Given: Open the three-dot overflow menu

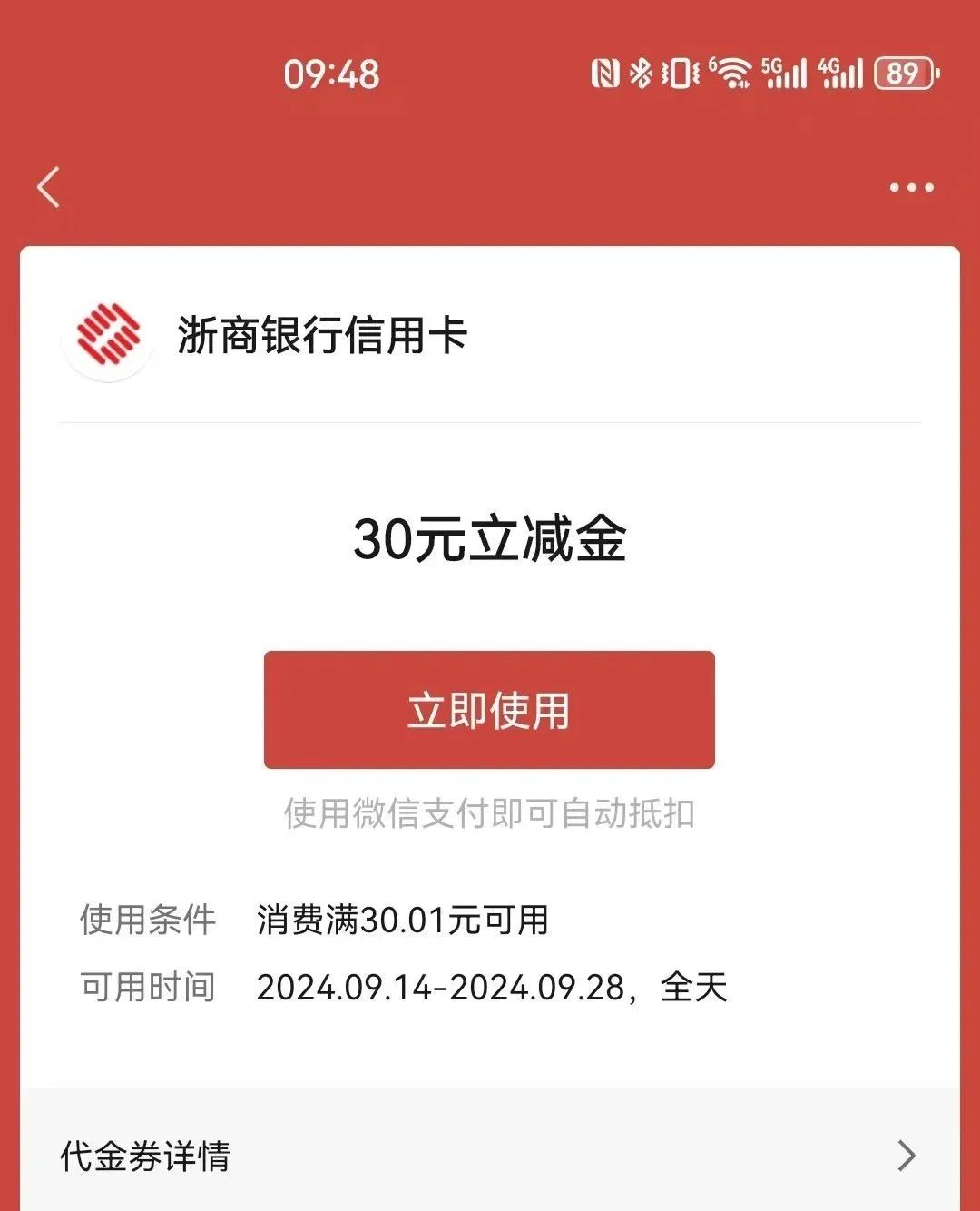Looking at the screenshot, I should click(x=911, y=188).
